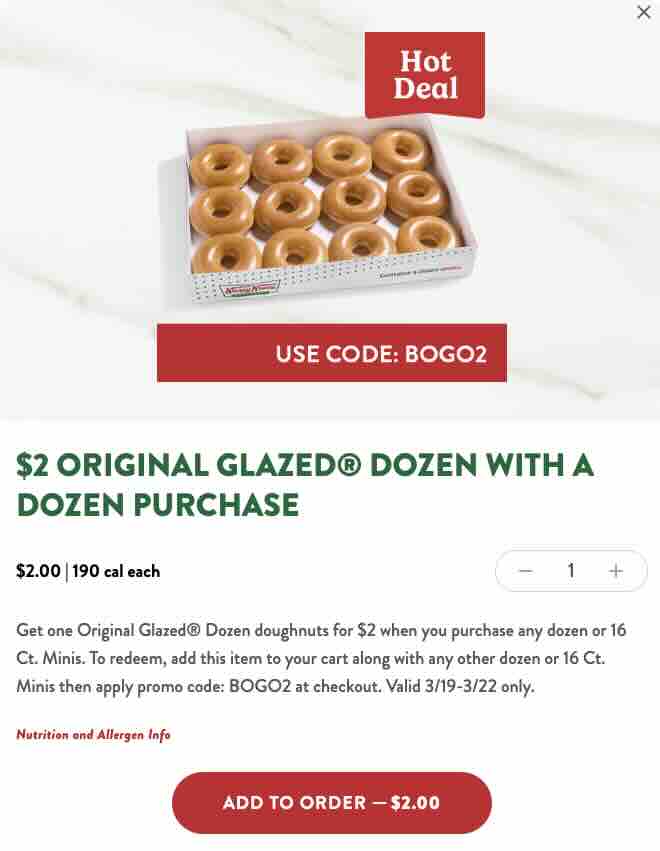The image size is (660, 851).
Task: Add to order for $2.00
Action: 331,803
